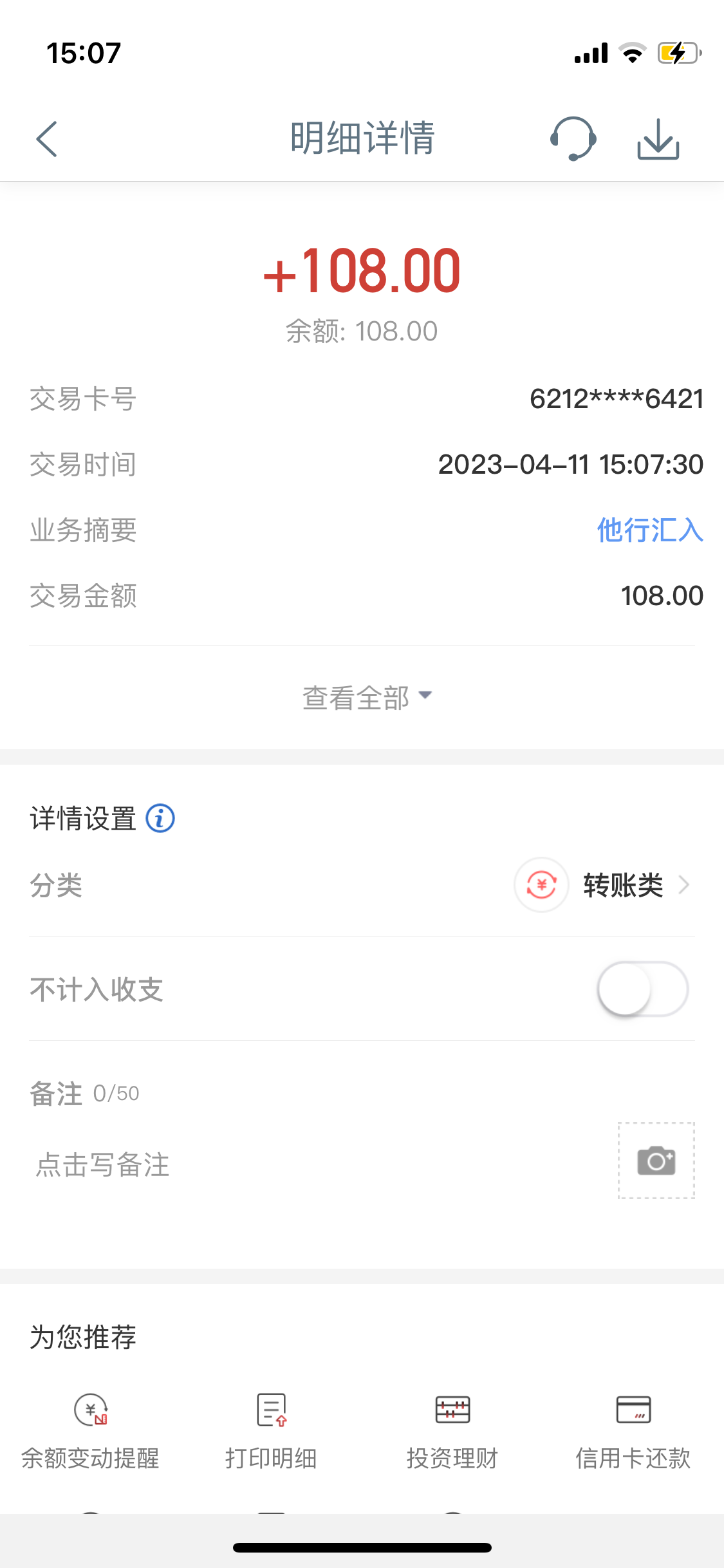Click the 交易卡号 card number row

(362, 399)
